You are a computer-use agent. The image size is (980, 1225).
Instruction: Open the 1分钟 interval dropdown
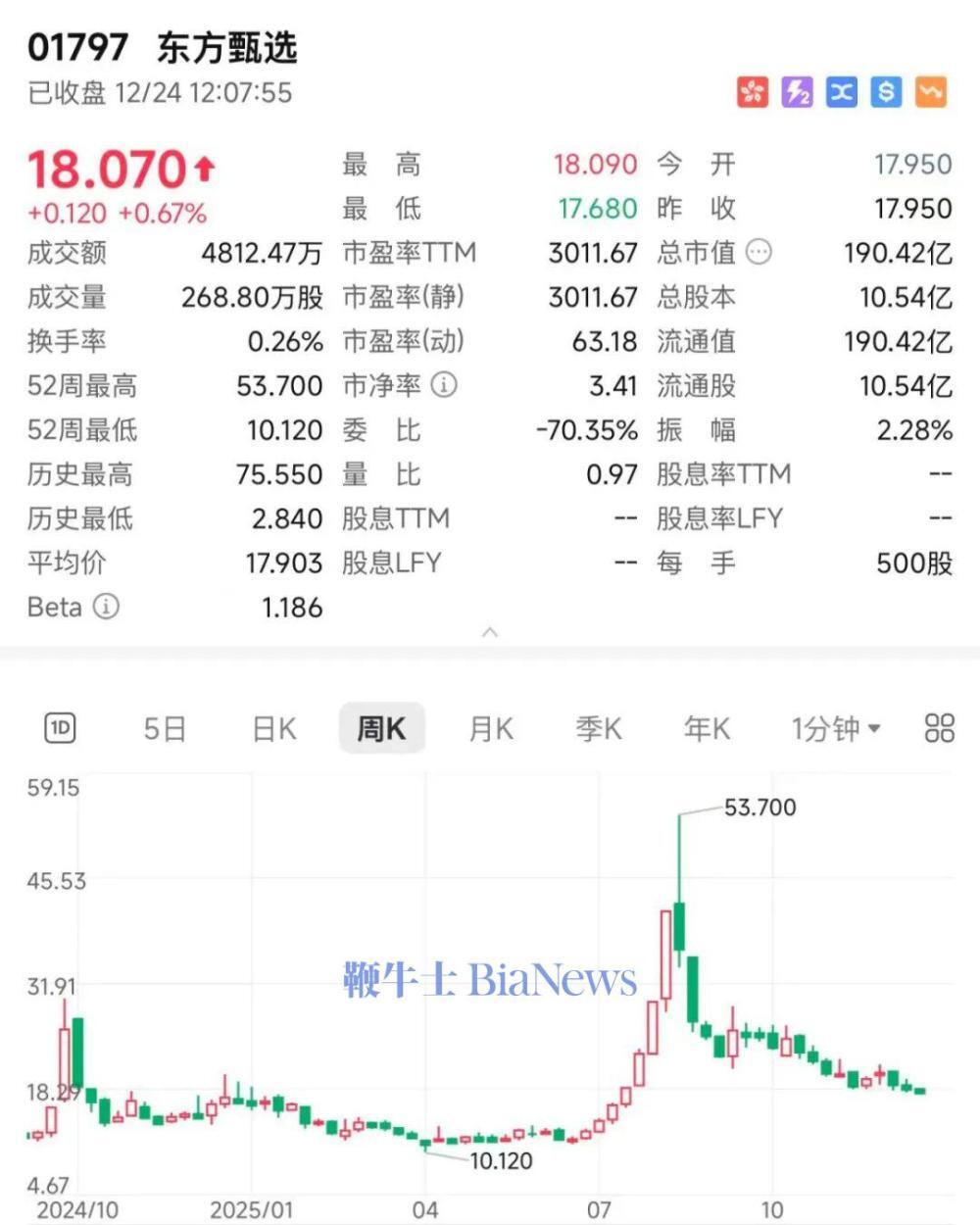[x=836, y=729]
